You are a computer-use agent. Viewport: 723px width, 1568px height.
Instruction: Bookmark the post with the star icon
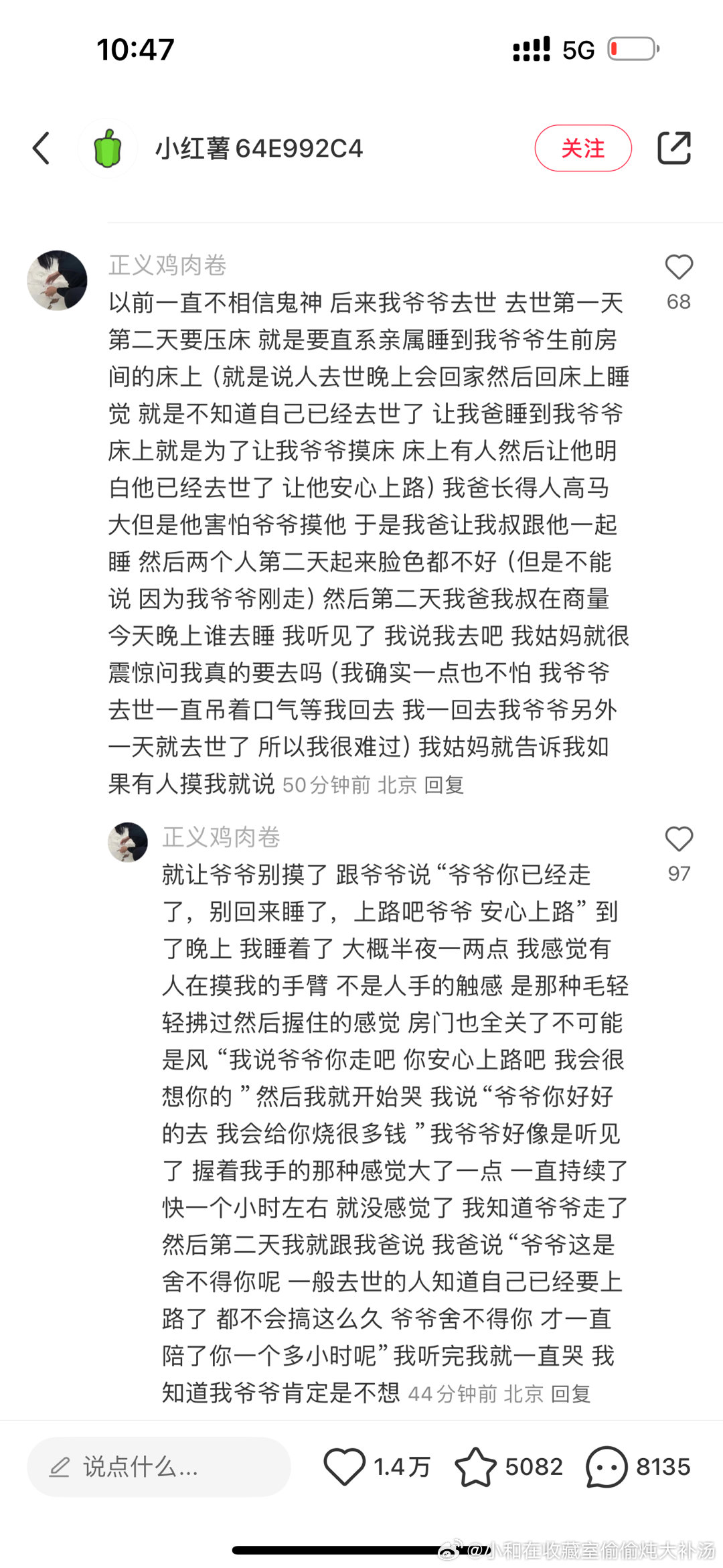475,1467
